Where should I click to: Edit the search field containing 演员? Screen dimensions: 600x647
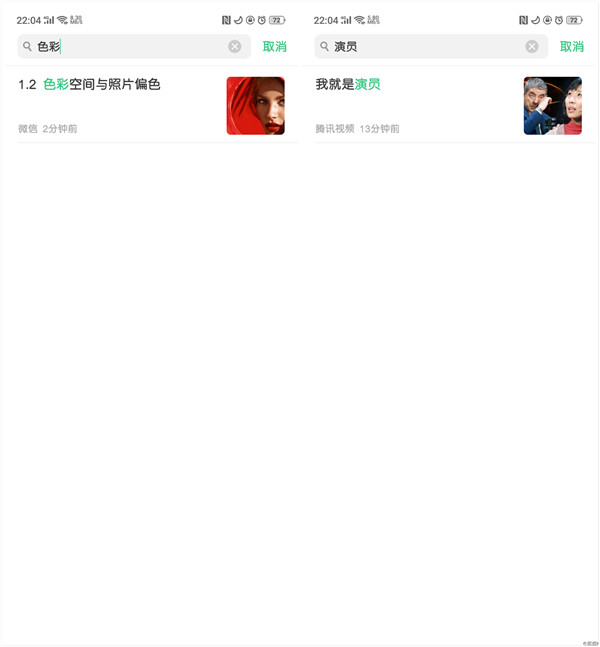[430, 47]
